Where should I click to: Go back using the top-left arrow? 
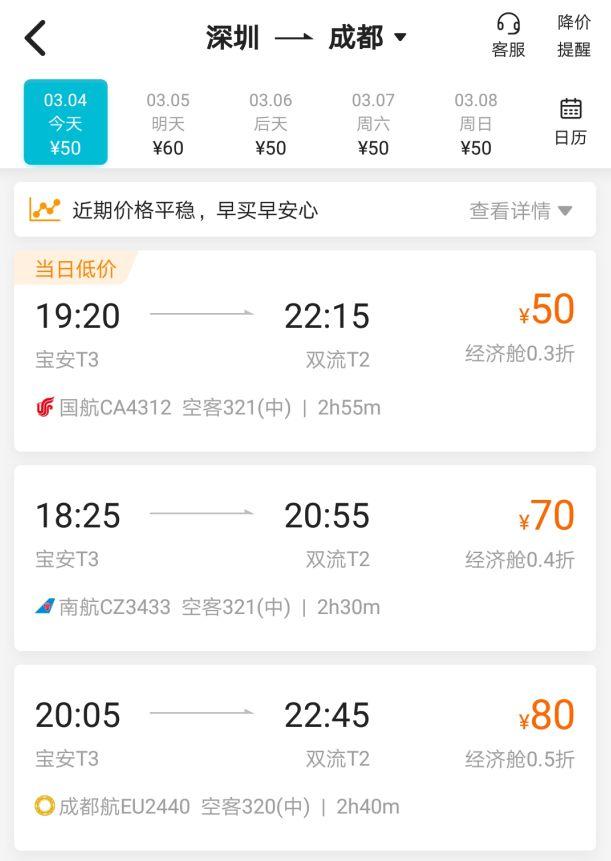coord(36,38)
